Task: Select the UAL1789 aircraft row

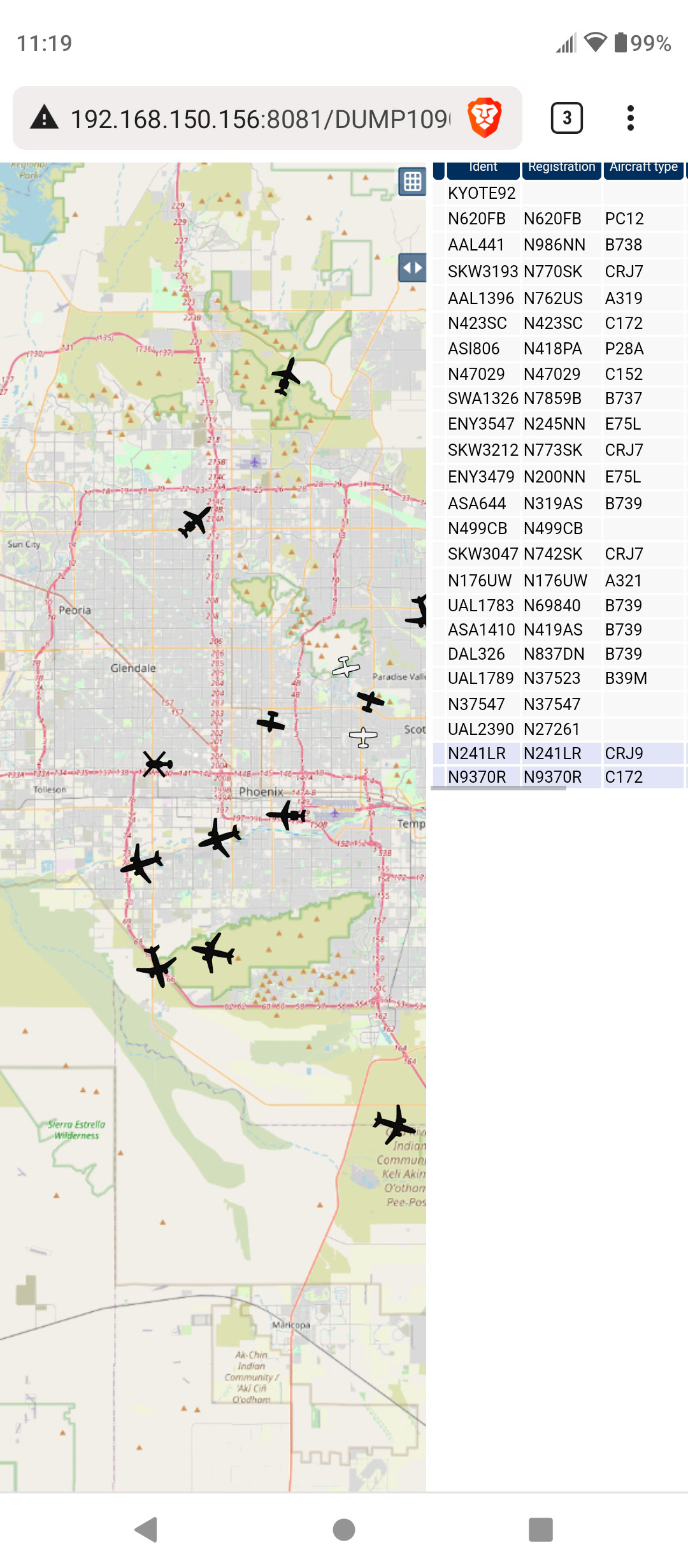Action: point(559,678)
